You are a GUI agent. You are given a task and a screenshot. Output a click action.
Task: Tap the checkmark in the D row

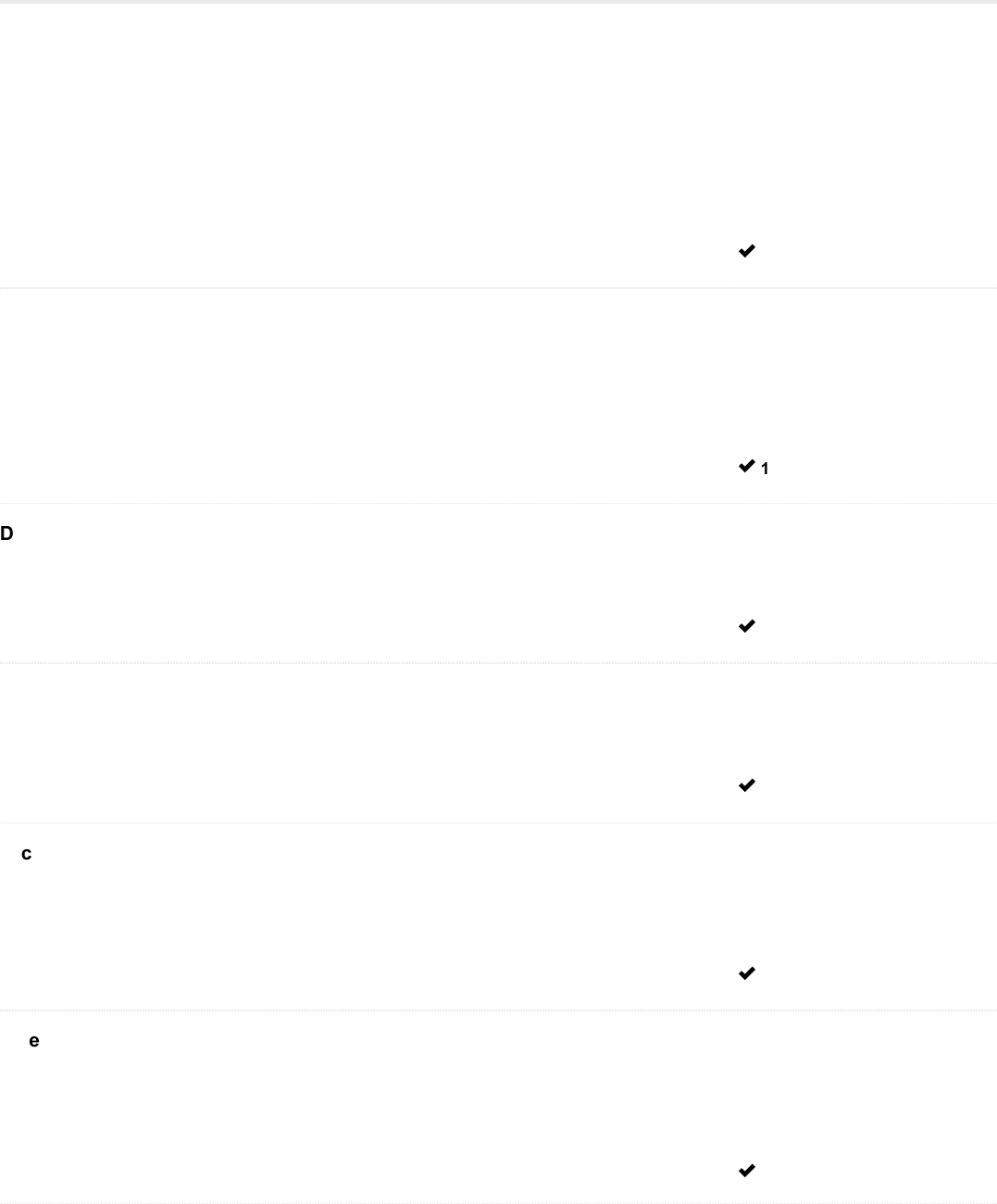tap(747, 626)
